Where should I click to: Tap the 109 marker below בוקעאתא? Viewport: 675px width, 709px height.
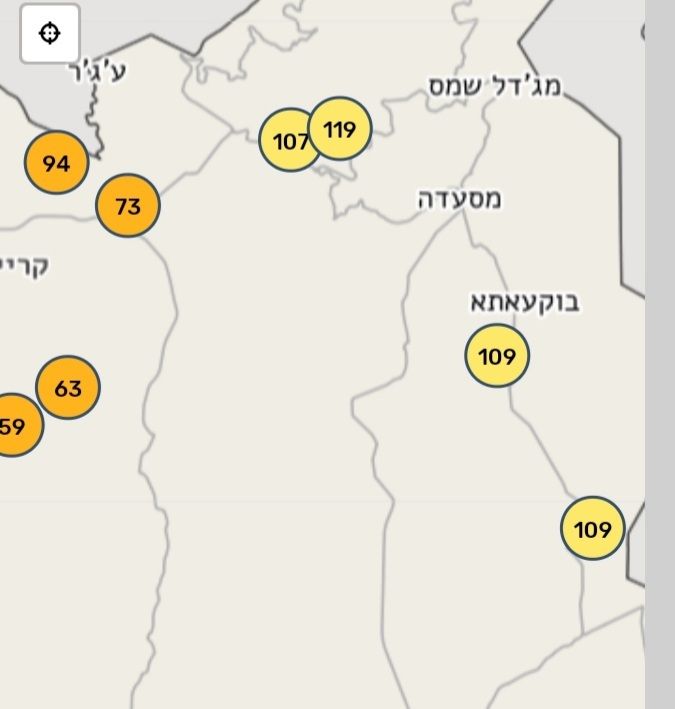(497, 355)
